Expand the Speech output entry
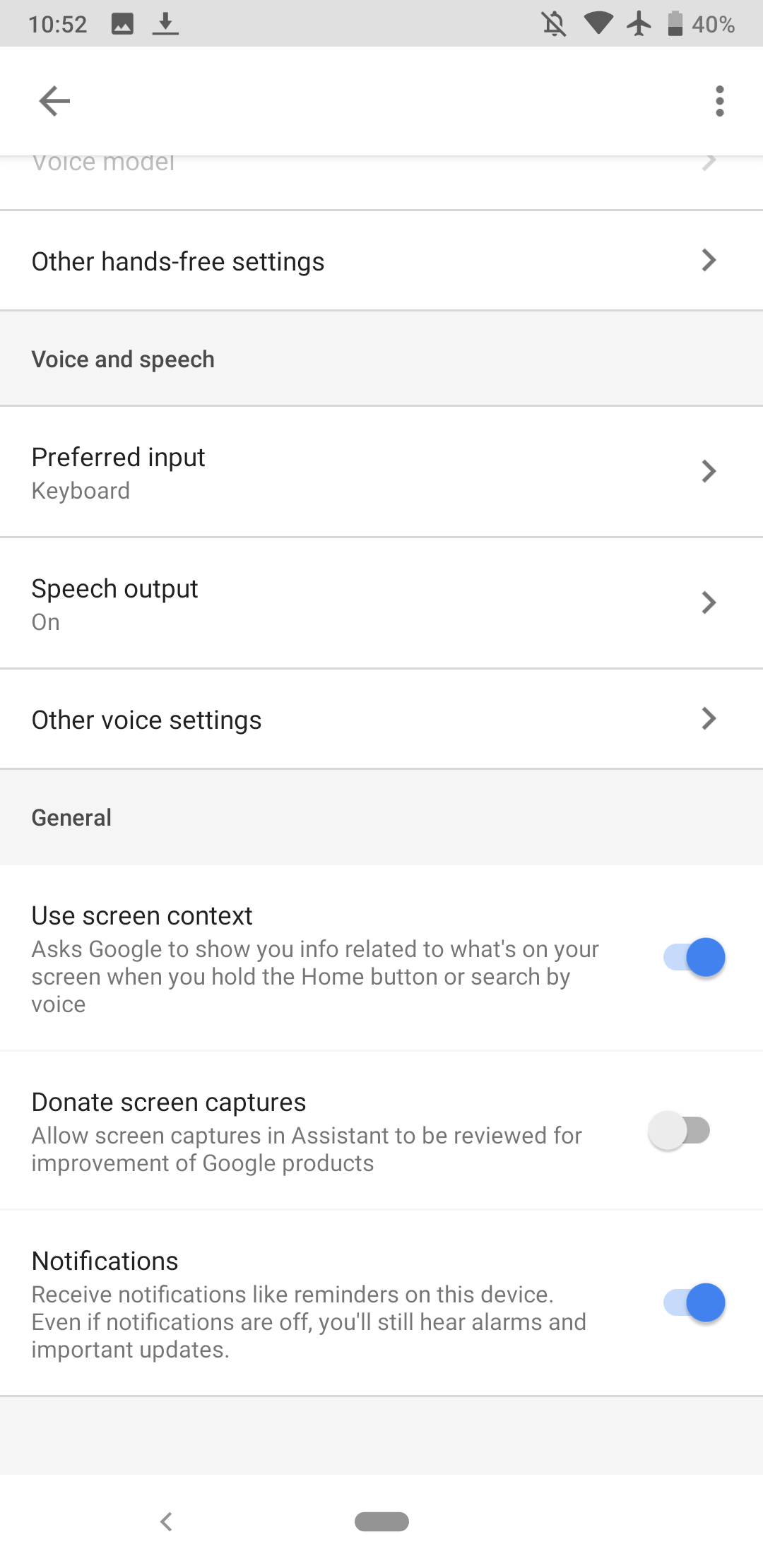The image size is (763, 1568). coord(381,602)
